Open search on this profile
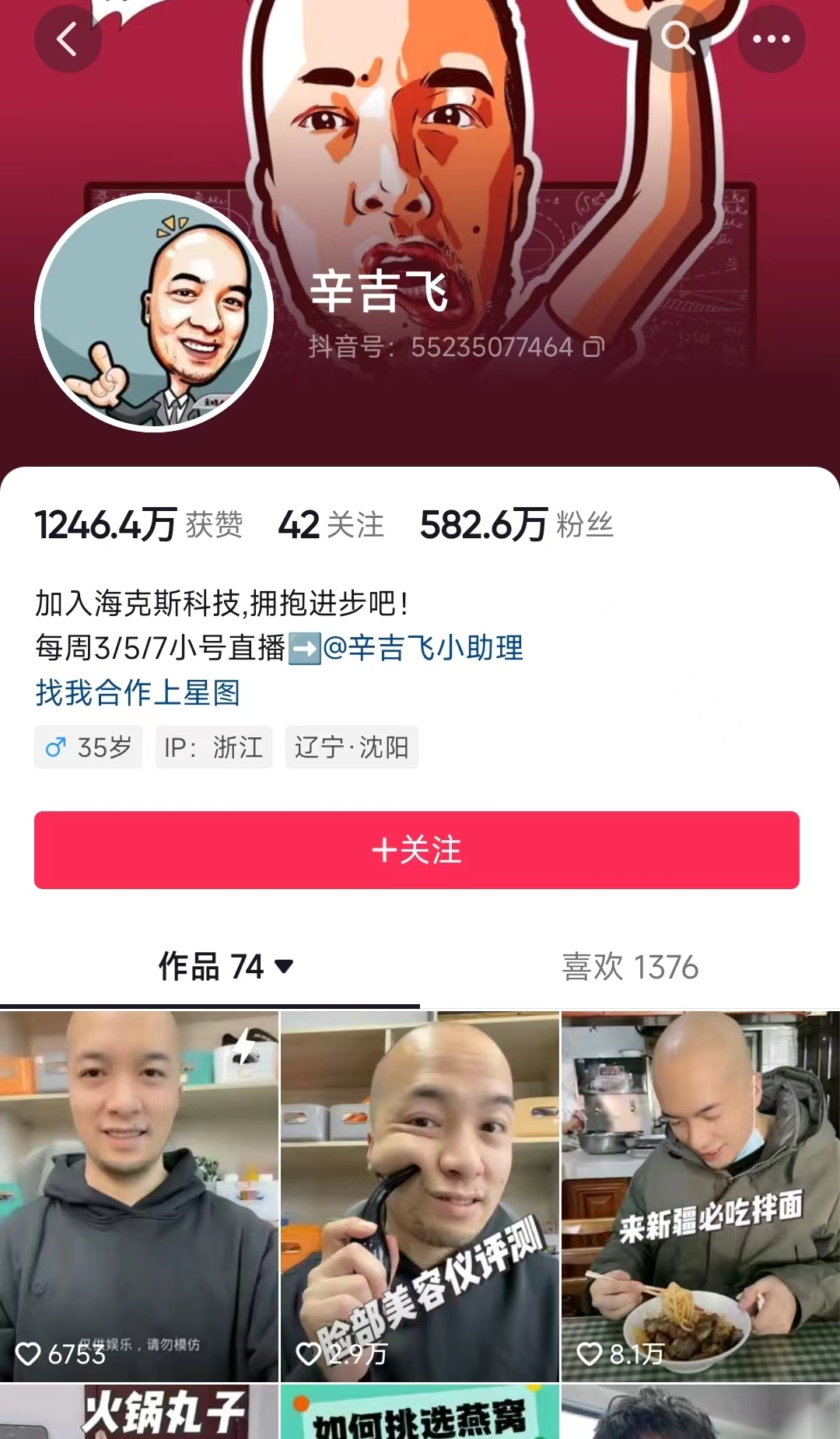 pos(677,37)
